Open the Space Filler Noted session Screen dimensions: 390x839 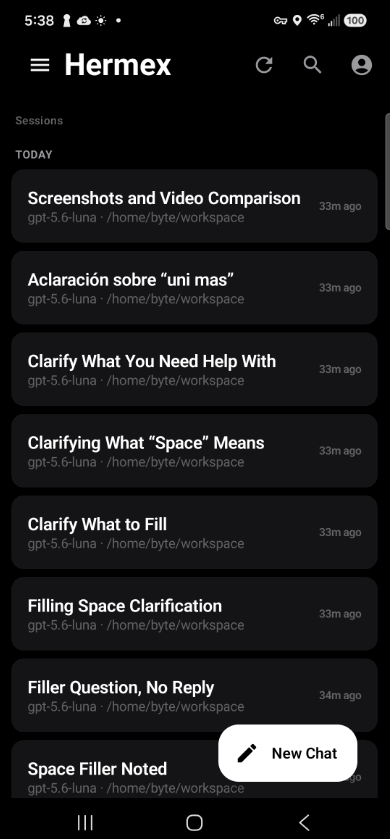coord(114,771)
